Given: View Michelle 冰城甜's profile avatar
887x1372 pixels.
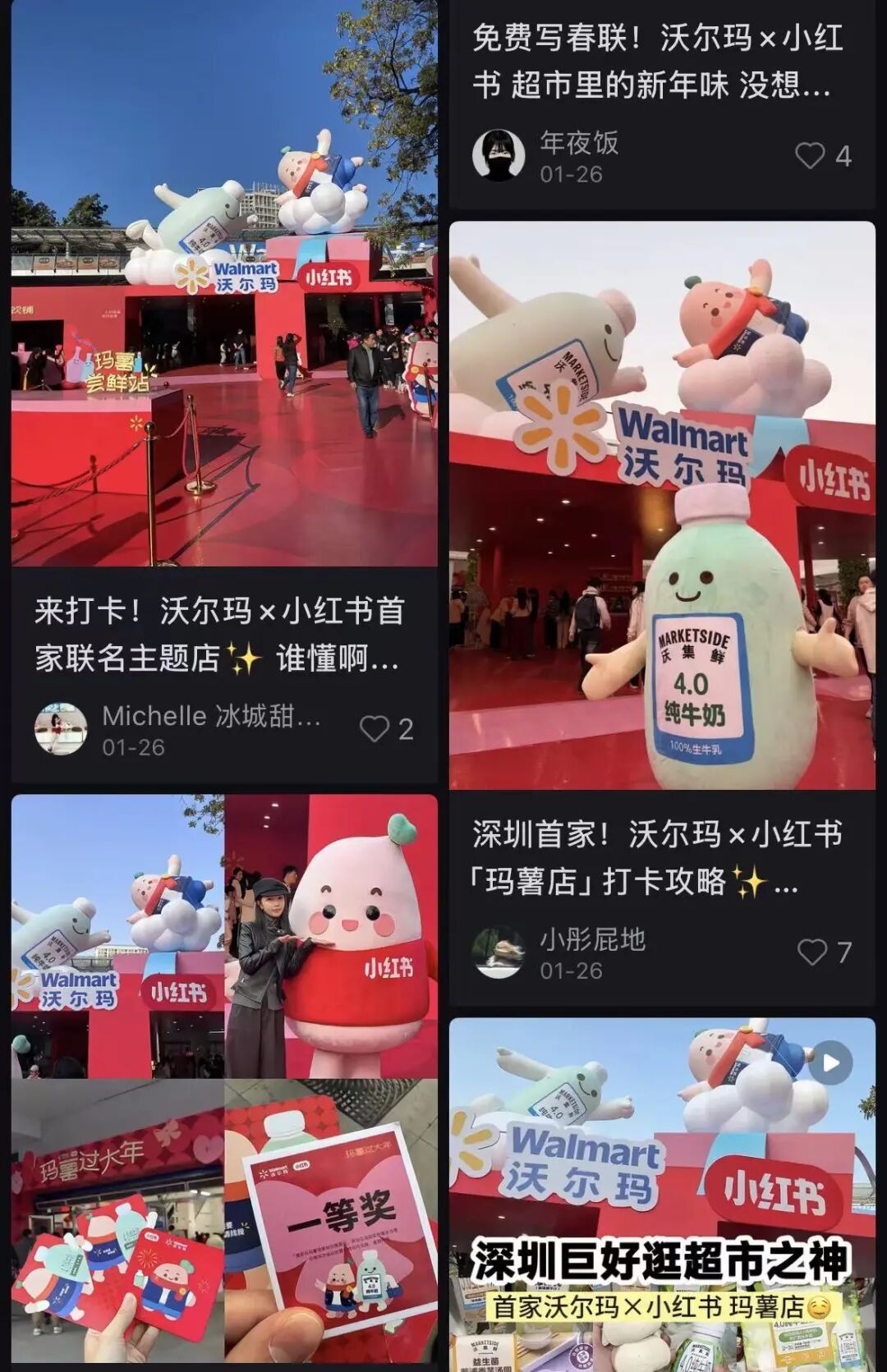Looking at the screenshot, I should (61, 729).
